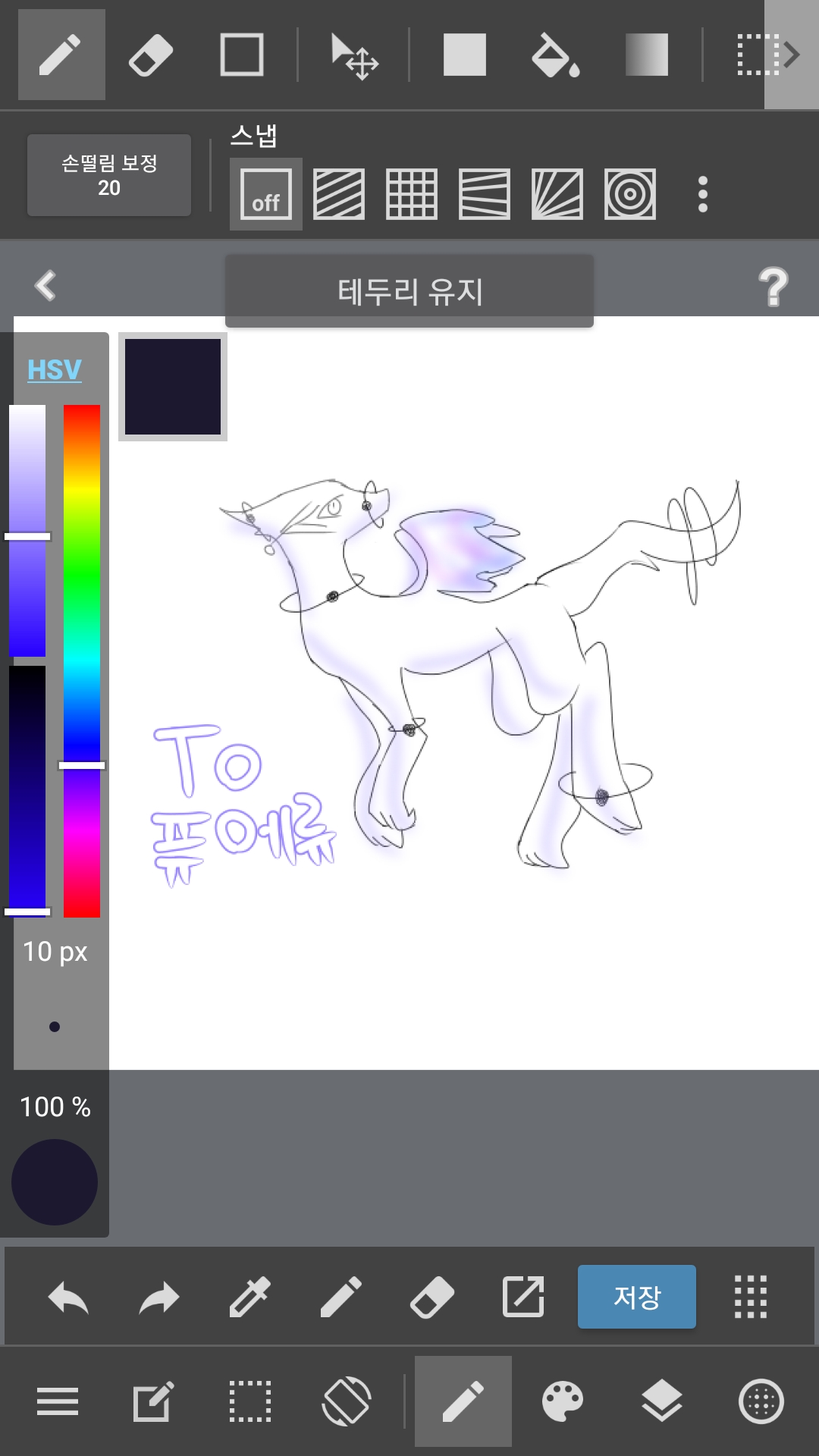Enable the concentric circle snap guide
Viewport: 819px width, 1456px height.
(x=629, y=194)
